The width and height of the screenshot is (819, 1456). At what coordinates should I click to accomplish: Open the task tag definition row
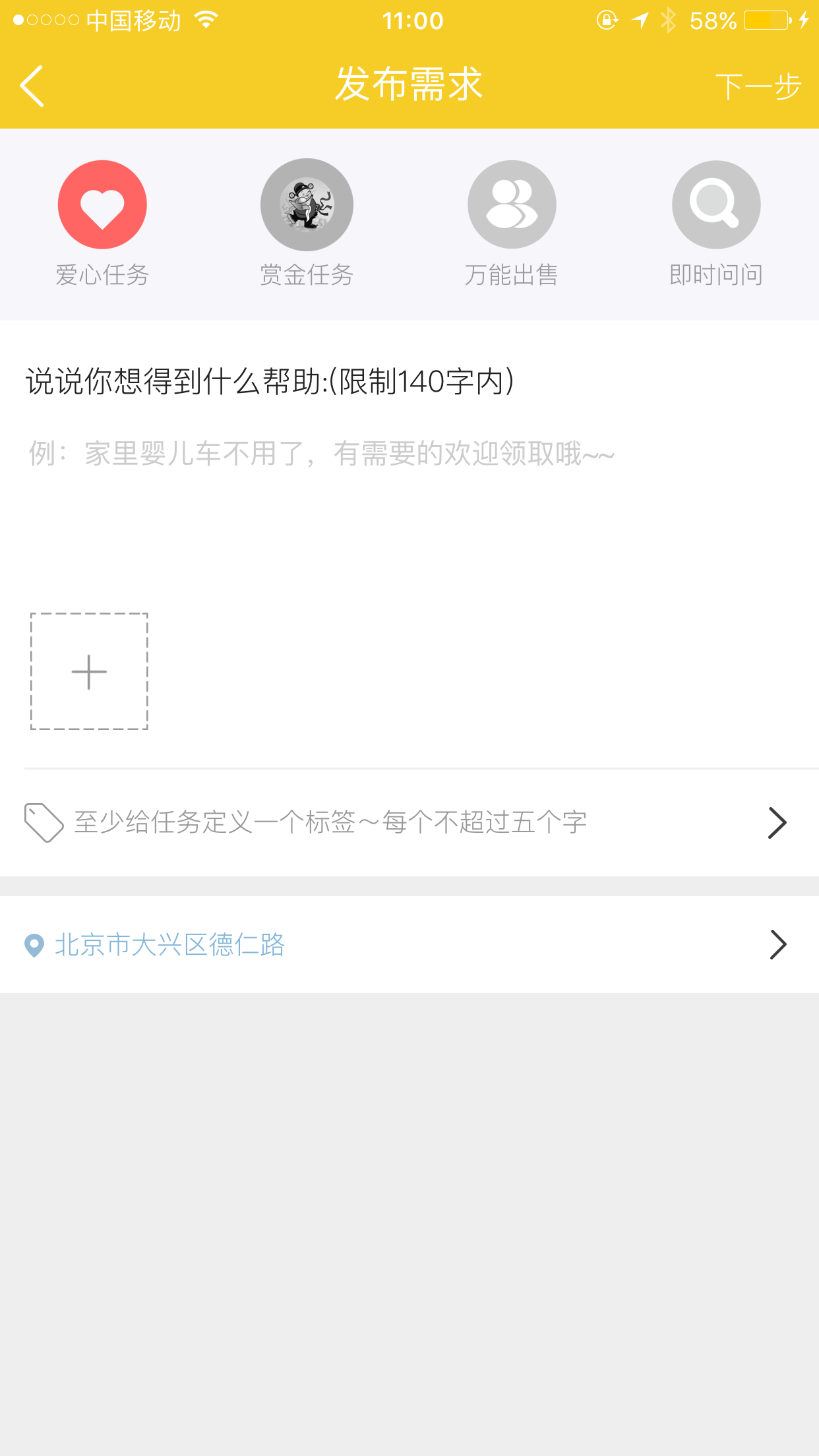[409, 822]
